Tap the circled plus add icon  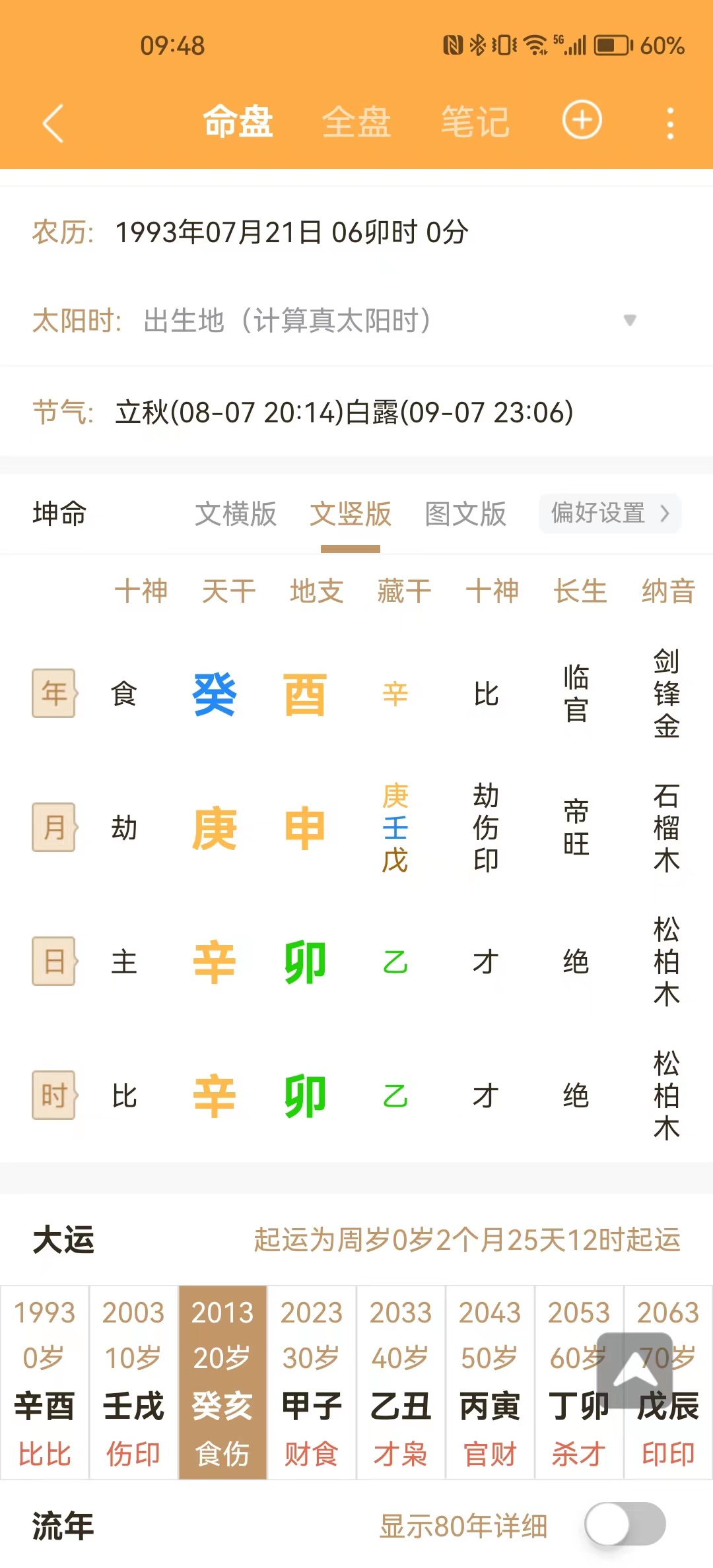point(582,121)
